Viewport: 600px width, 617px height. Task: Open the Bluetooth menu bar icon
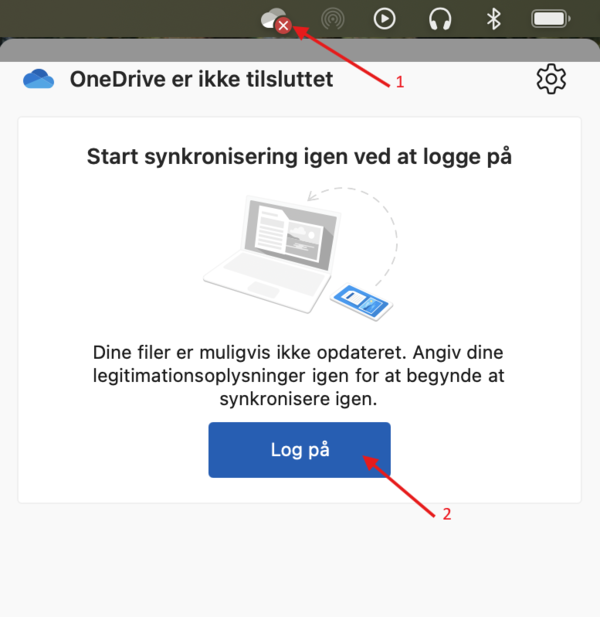tap(493, 18)
